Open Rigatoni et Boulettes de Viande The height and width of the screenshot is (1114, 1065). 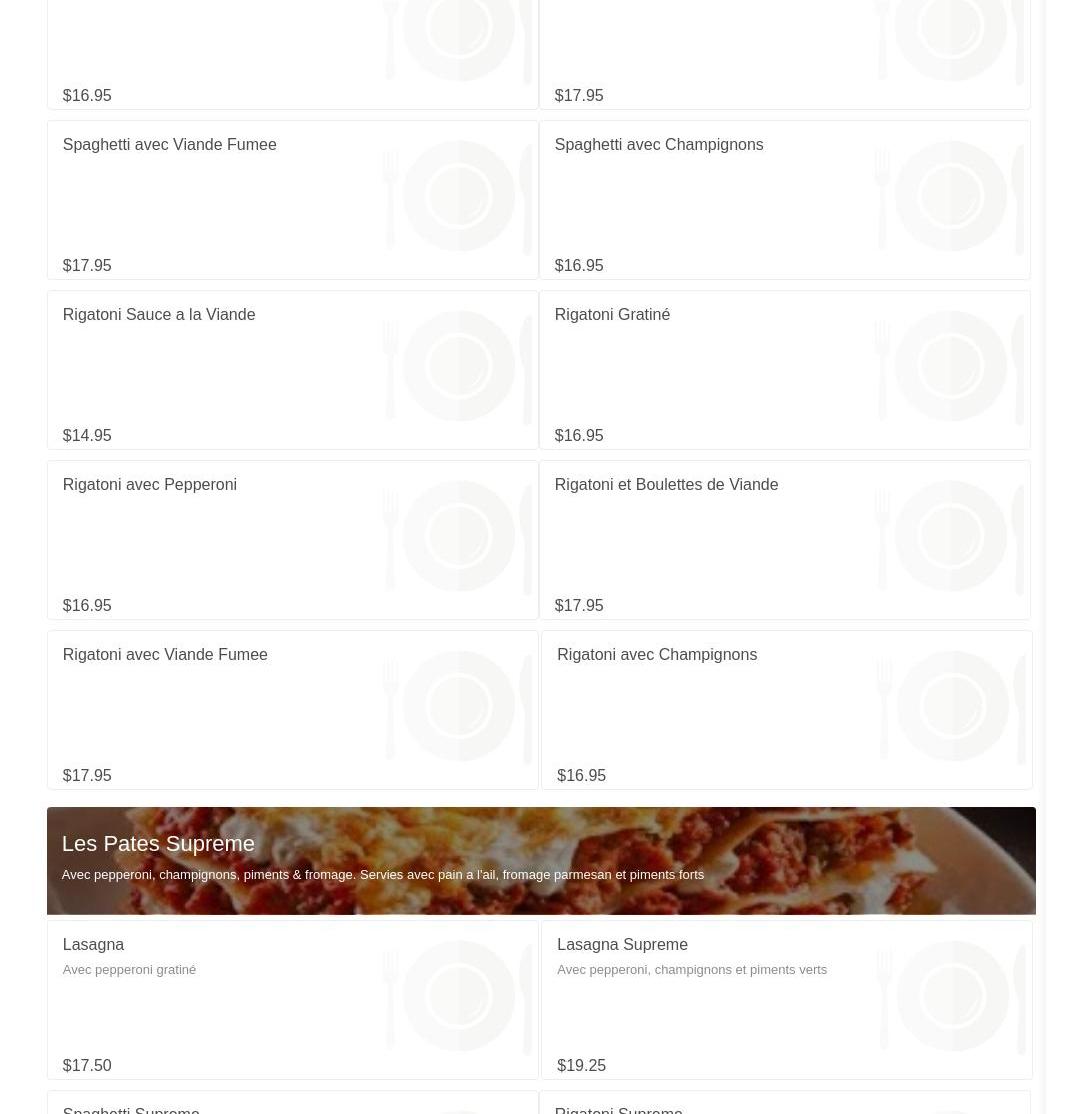(x=784, y=540)
